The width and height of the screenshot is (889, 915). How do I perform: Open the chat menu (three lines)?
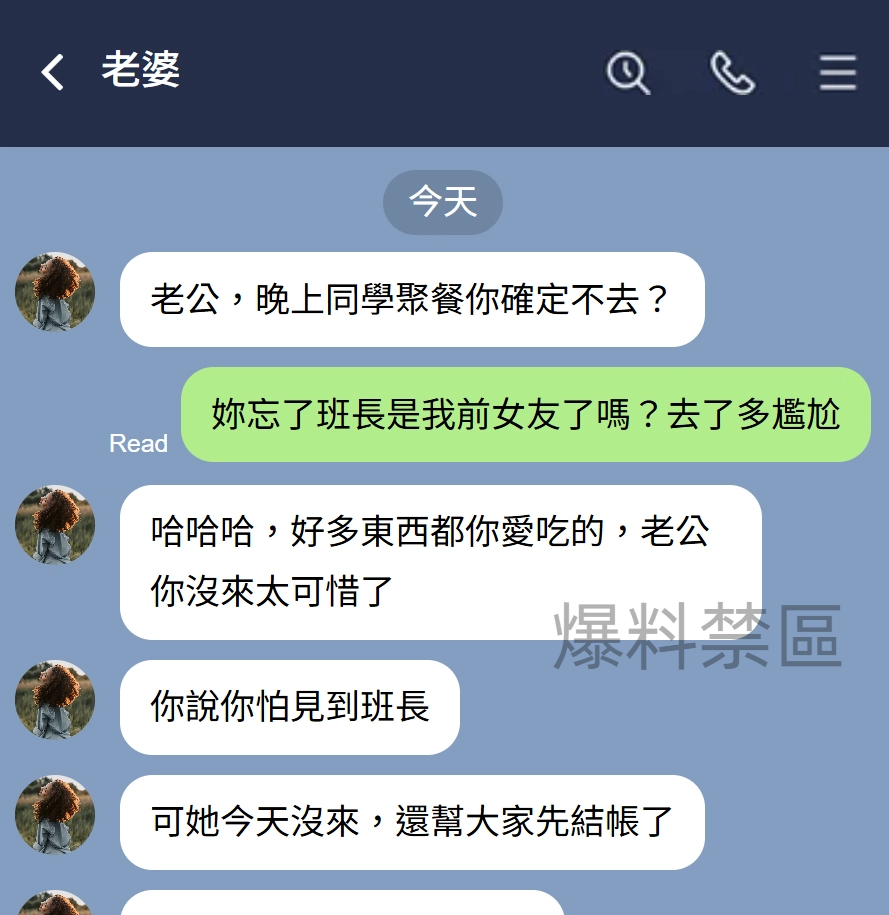pos(837,72)
